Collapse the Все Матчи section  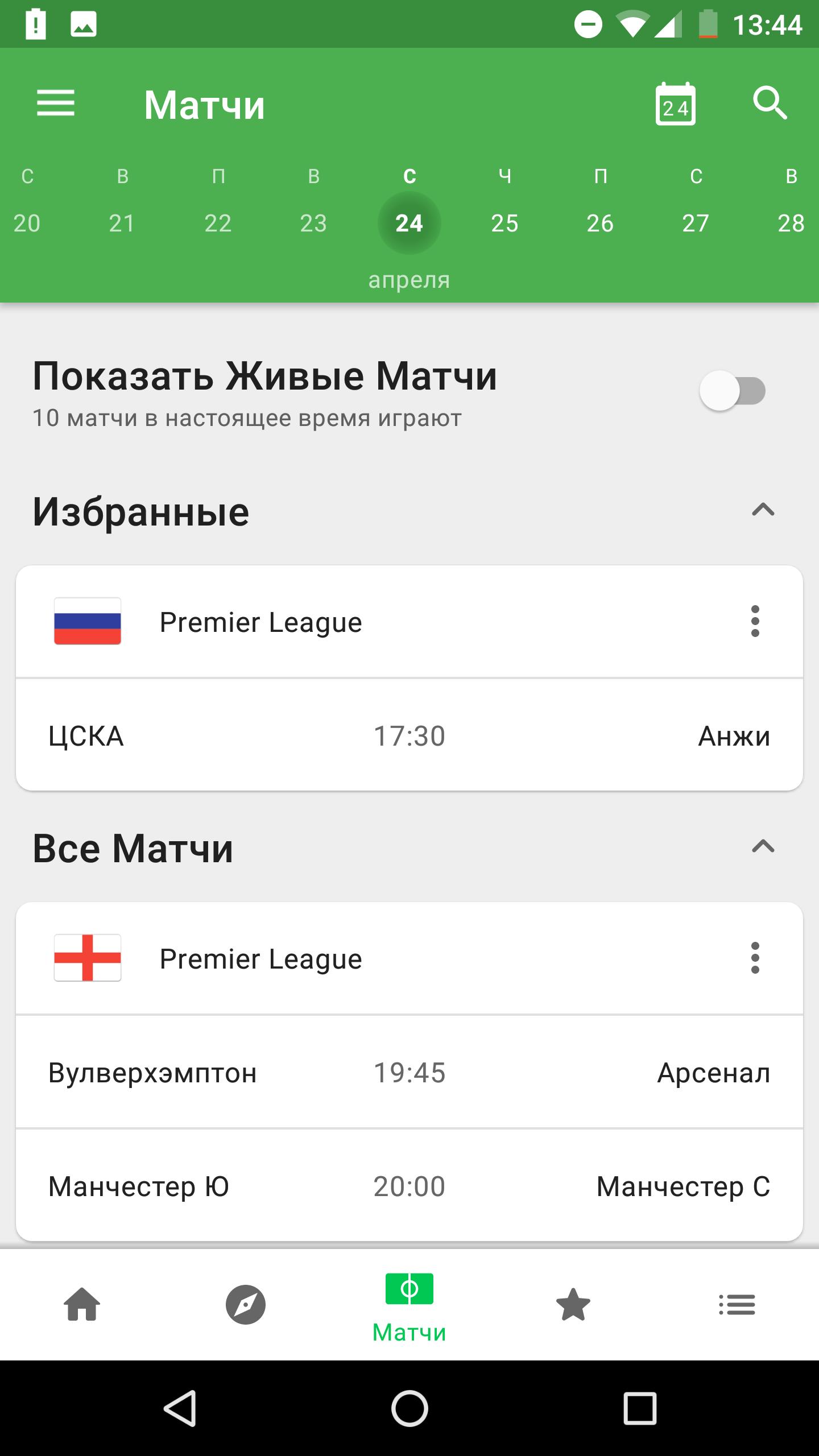click(763, 847)
